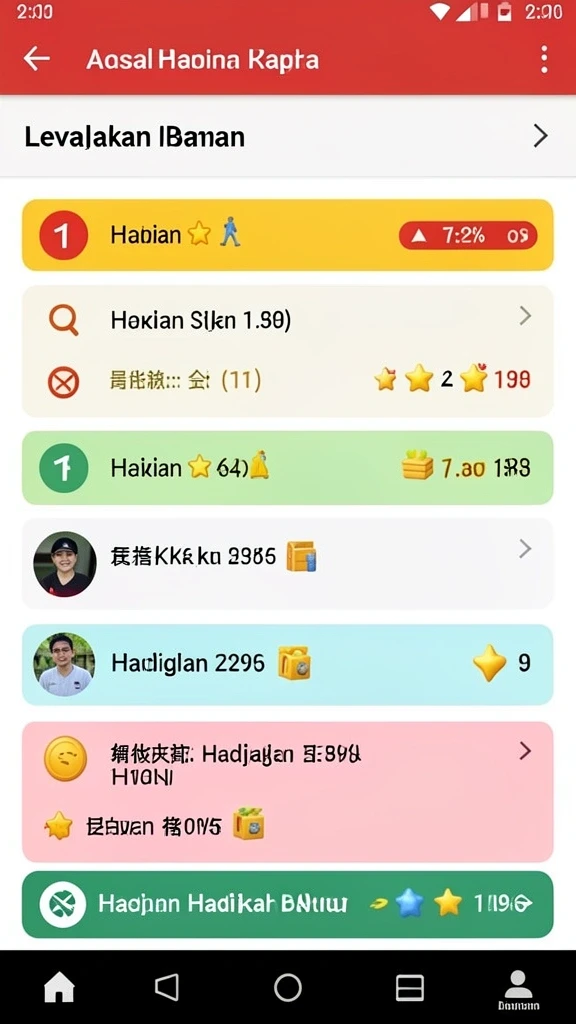The width and height of the screenshot is (576, 1024).
Task: Open the Hadiglan 2296 card
Action: tap(288, 664)
